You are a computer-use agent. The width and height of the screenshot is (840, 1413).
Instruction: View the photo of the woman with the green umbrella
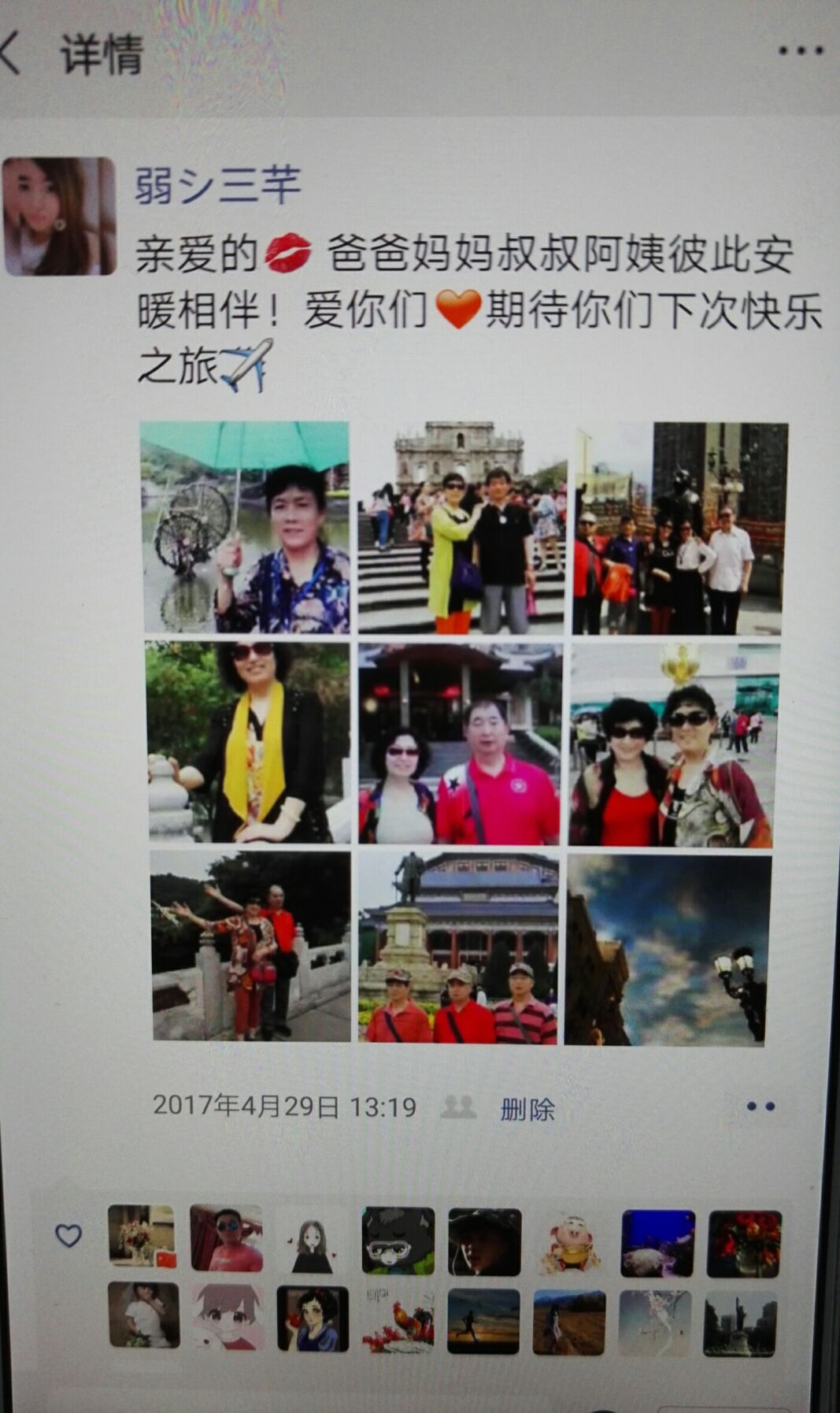point(246,527)
